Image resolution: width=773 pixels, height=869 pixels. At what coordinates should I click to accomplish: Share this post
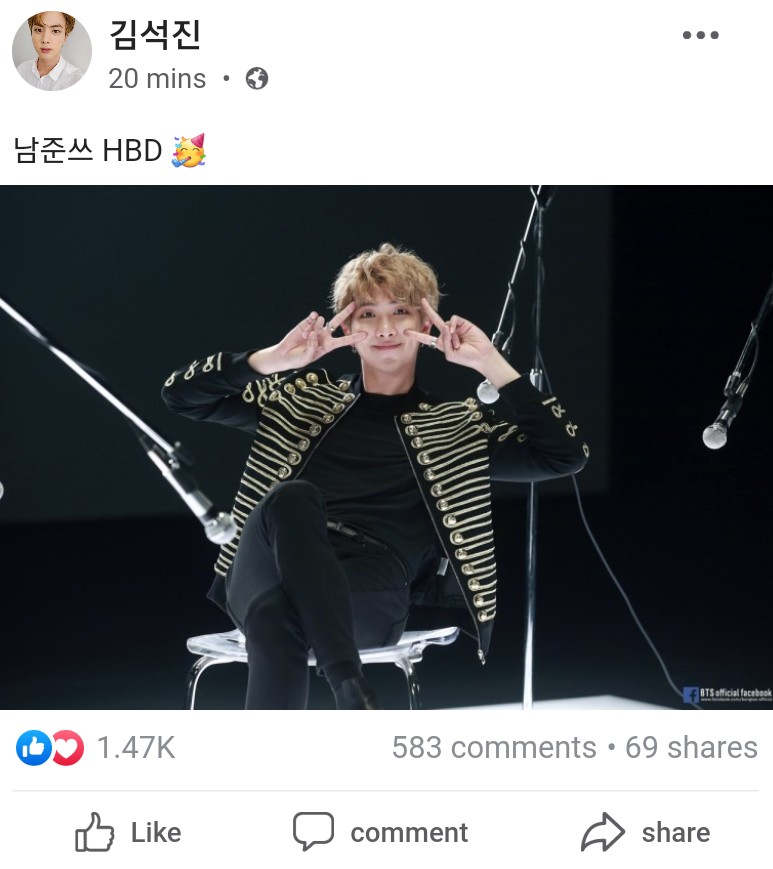(645, 833)
